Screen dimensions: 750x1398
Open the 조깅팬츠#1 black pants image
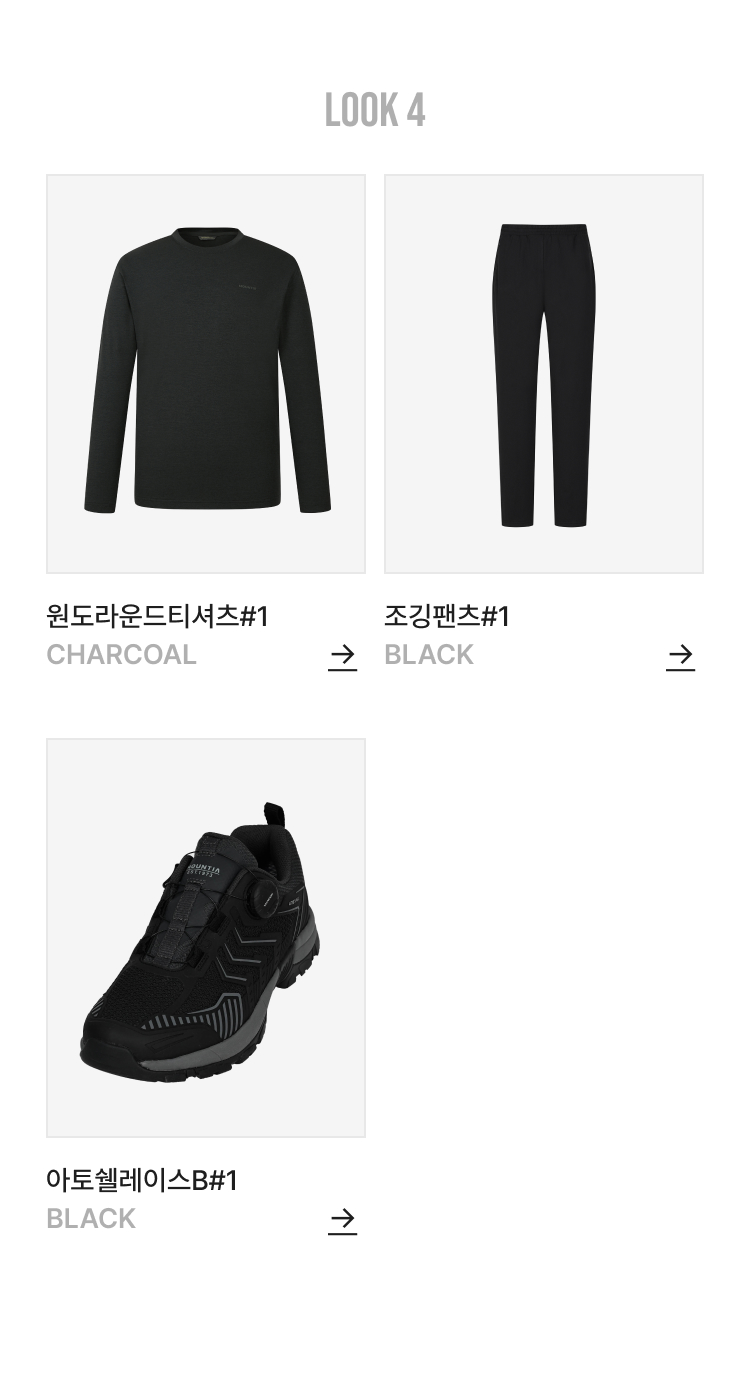coord(544,374)
